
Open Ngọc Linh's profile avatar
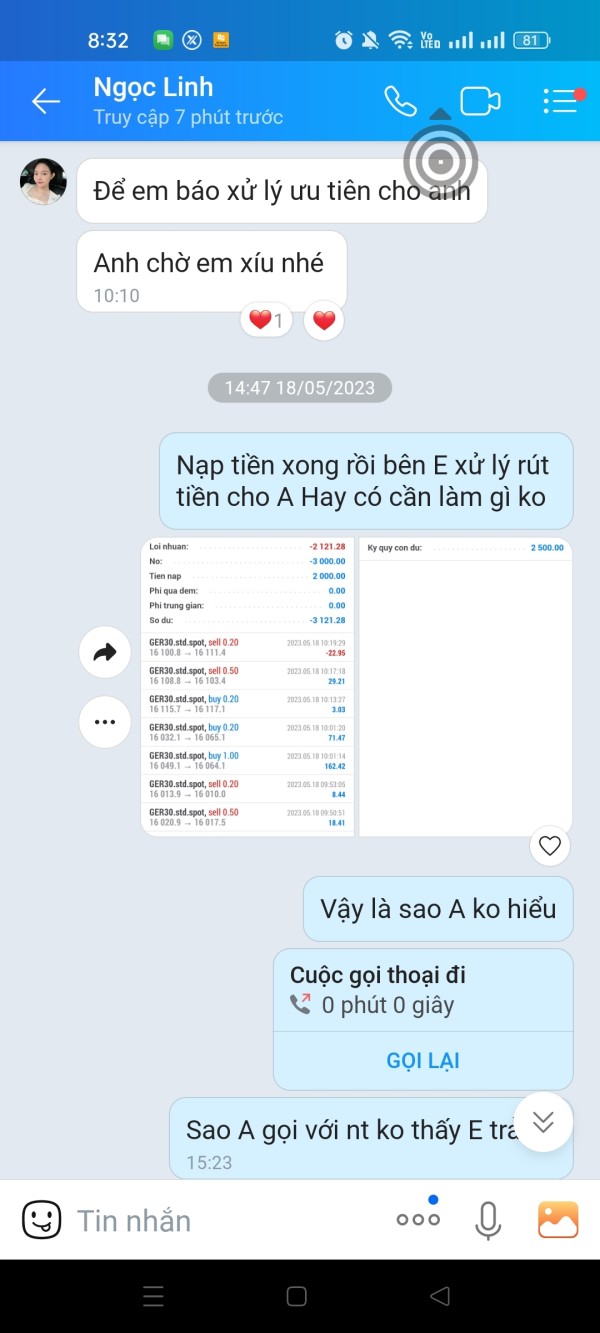point(43,182)
